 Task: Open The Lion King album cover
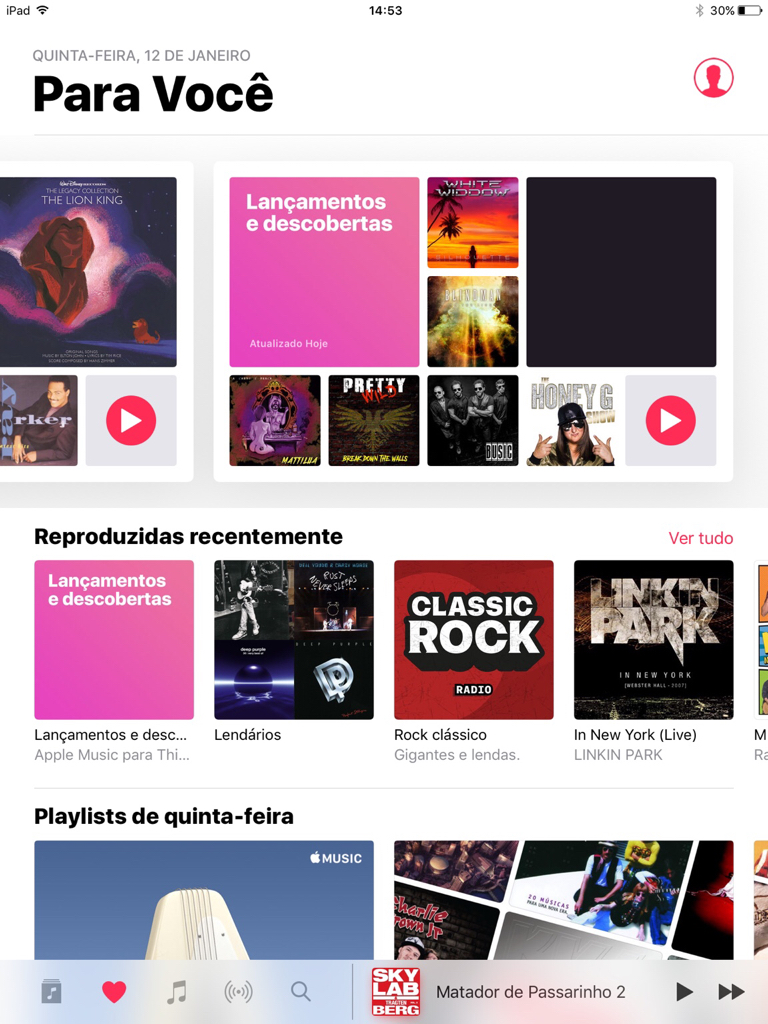pyautogui.click(x=88, y=272)
